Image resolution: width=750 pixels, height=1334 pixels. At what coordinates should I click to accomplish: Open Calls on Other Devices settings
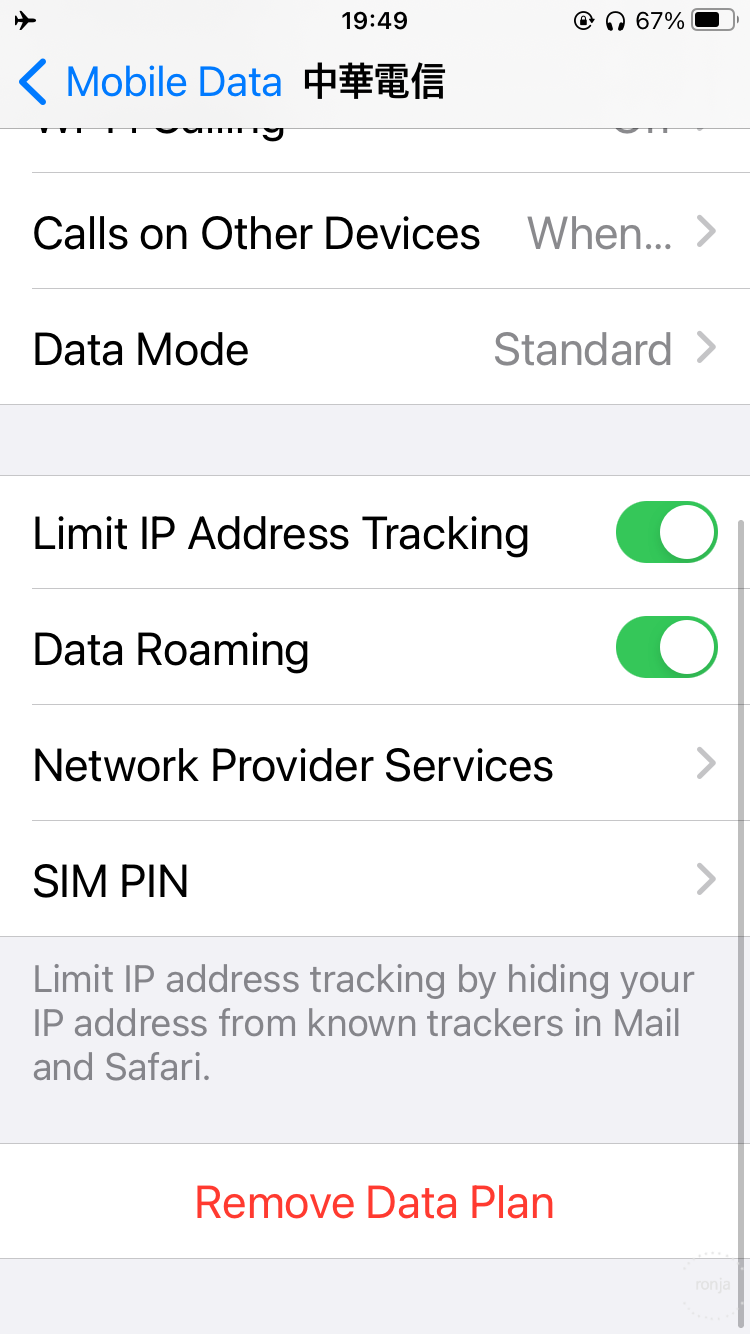[375, 232]
